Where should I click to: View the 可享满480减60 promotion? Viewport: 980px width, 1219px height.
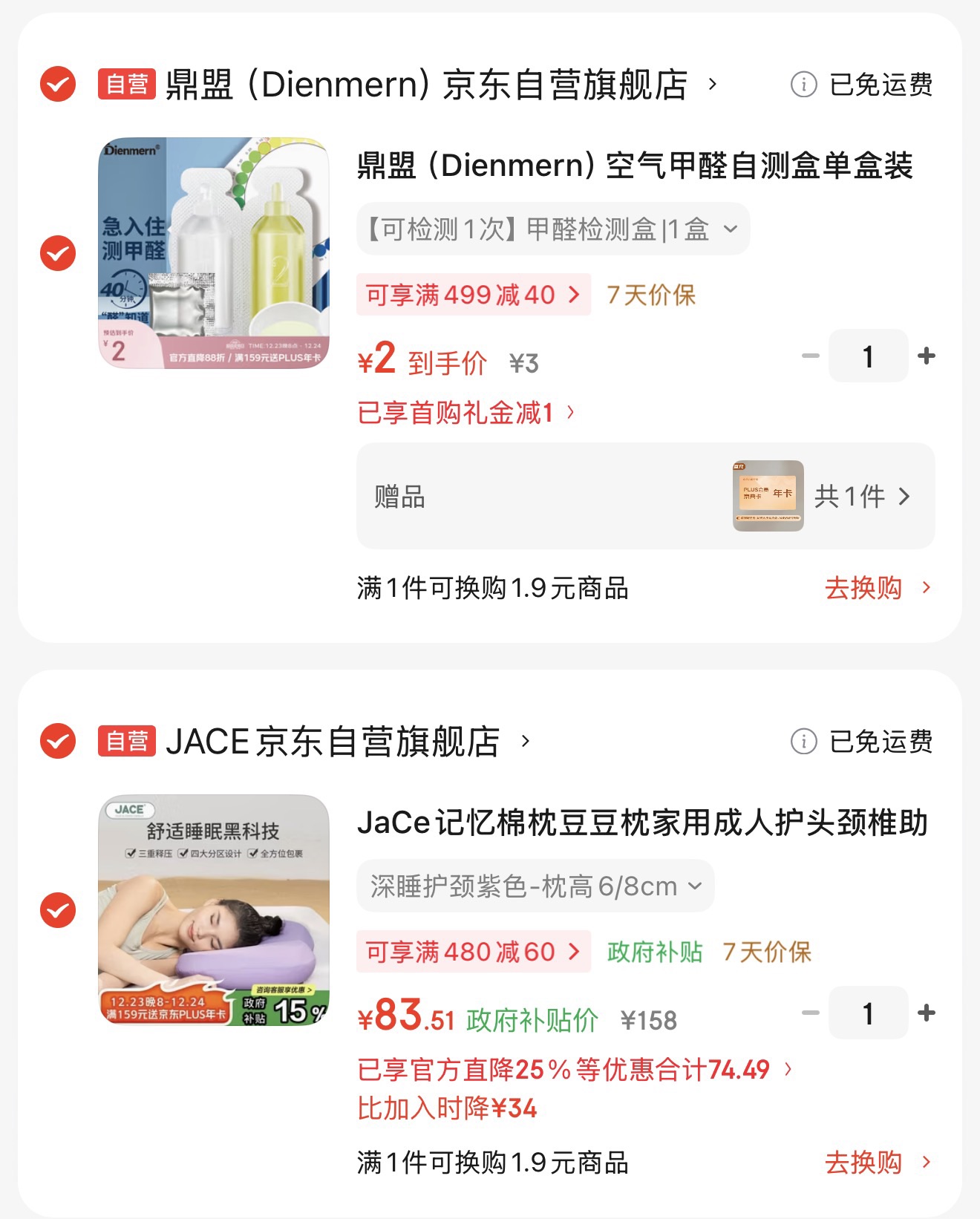[473, 952]
